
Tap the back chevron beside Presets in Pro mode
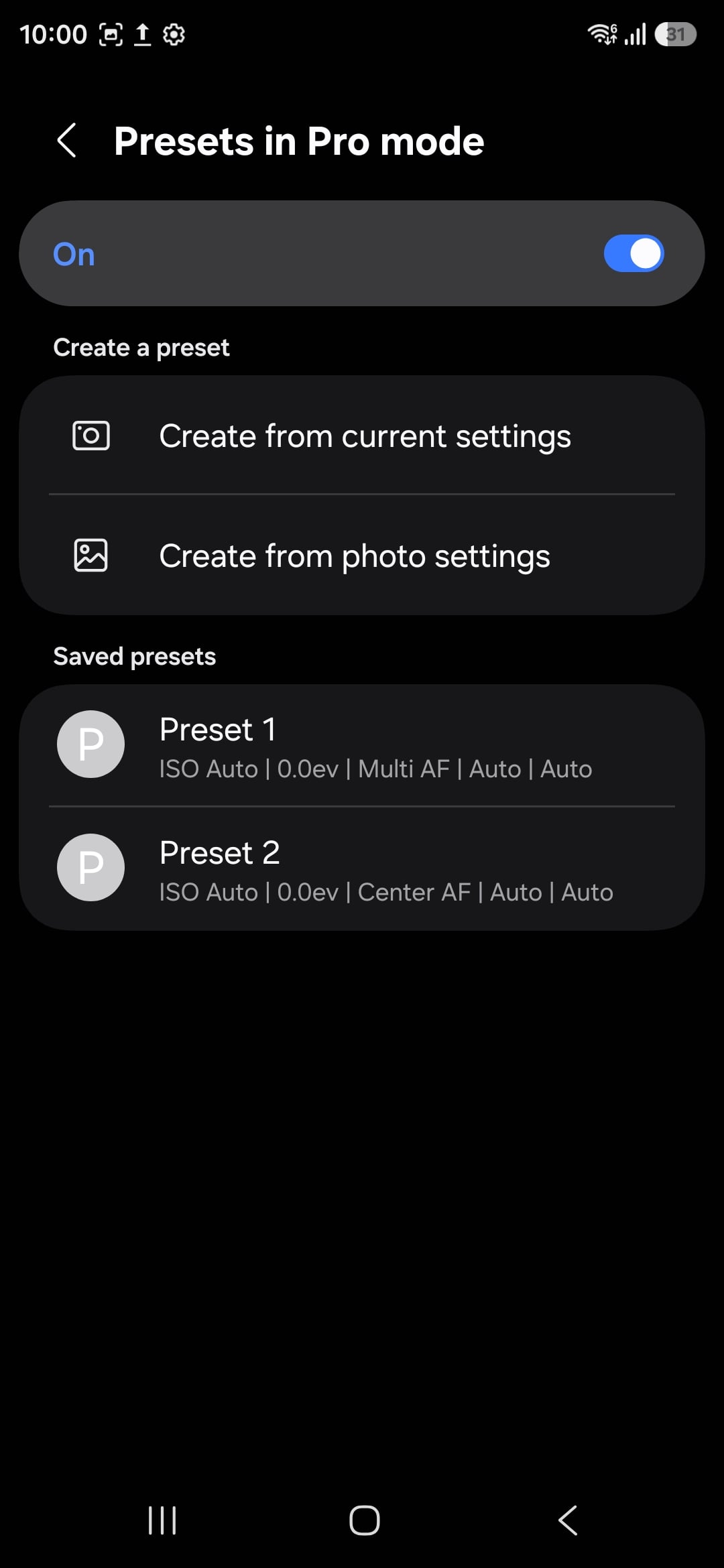point(67,141)
